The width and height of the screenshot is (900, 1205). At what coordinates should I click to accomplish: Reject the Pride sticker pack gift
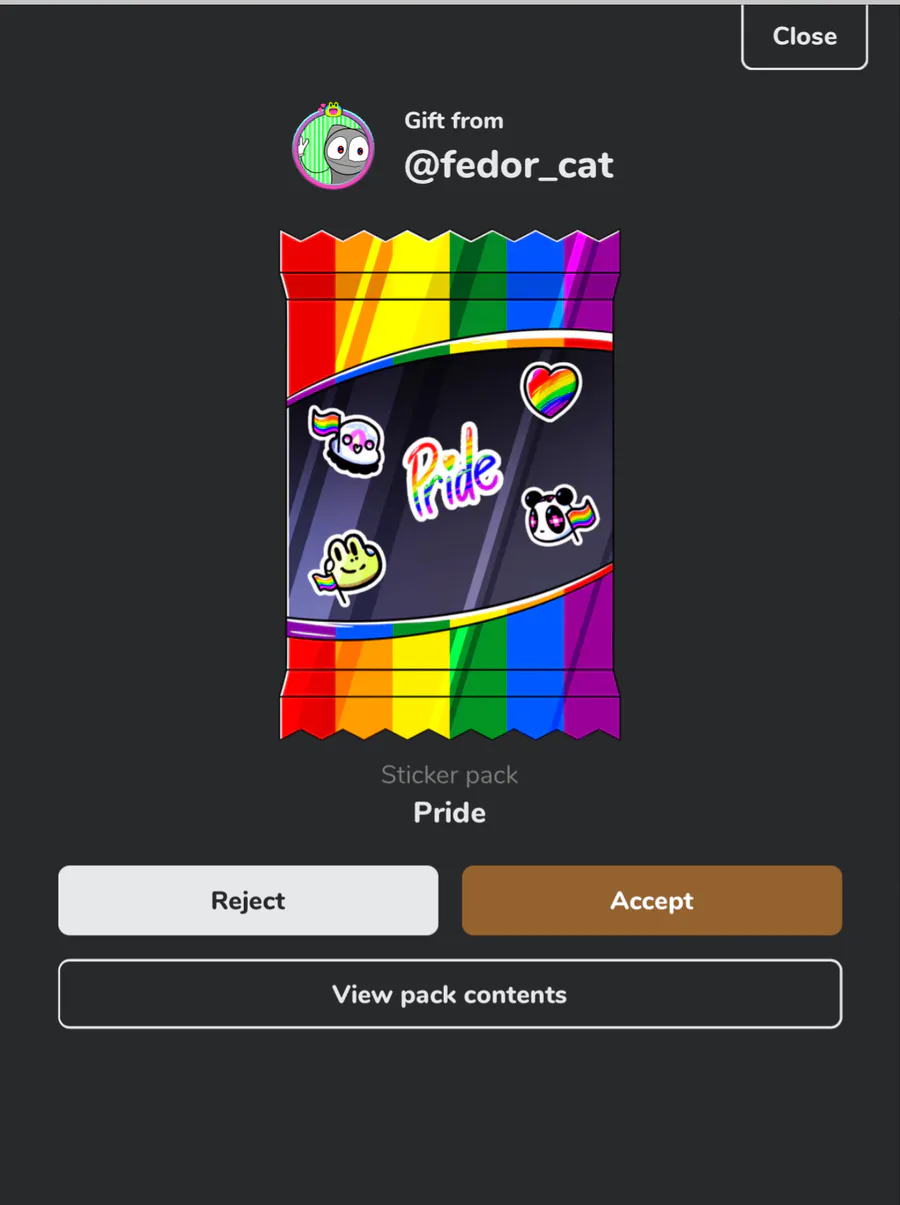click(x=248, y=900)
